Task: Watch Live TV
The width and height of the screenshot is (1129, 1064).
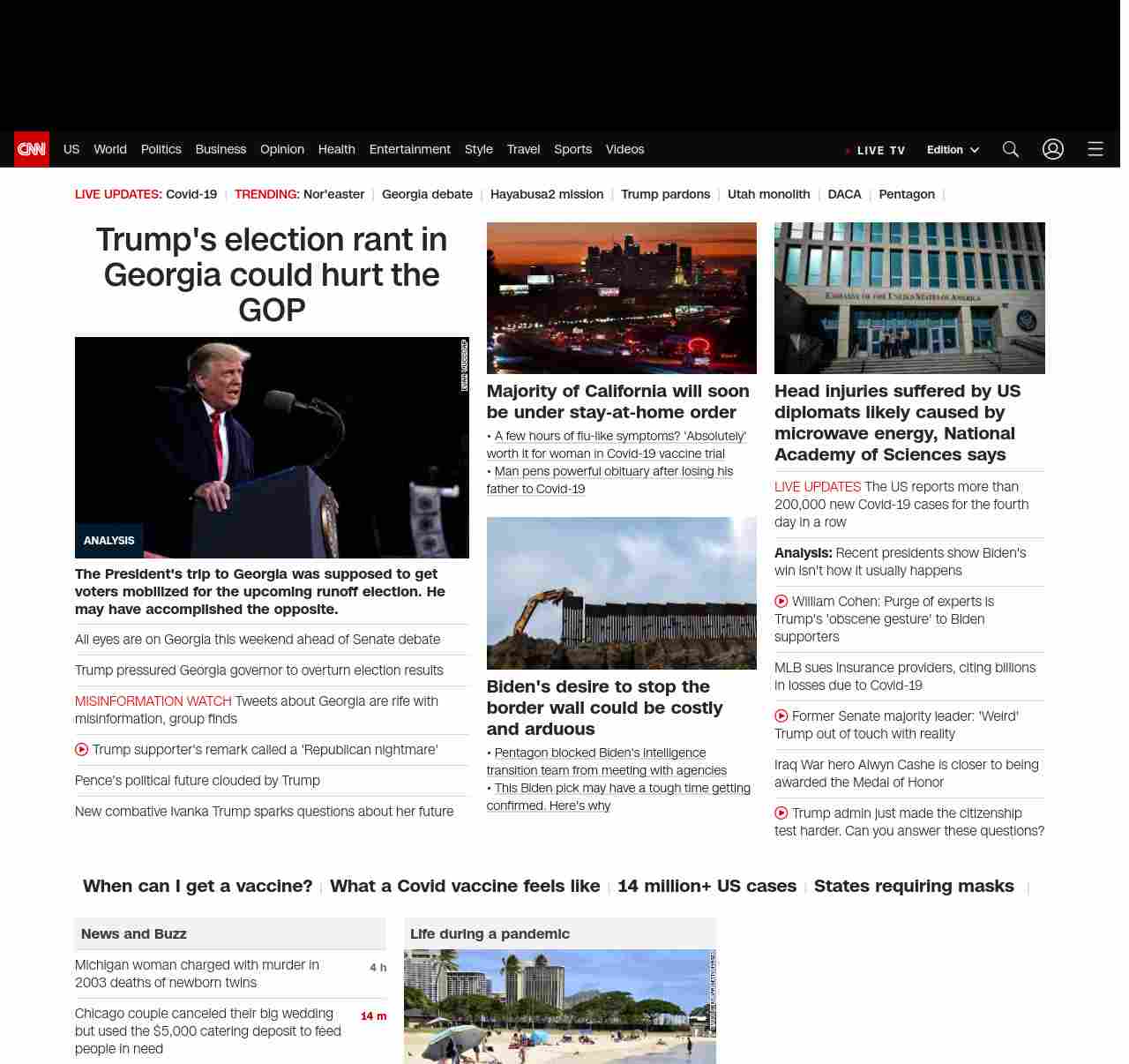Action: pyautogui.click(x=879, y=151)
